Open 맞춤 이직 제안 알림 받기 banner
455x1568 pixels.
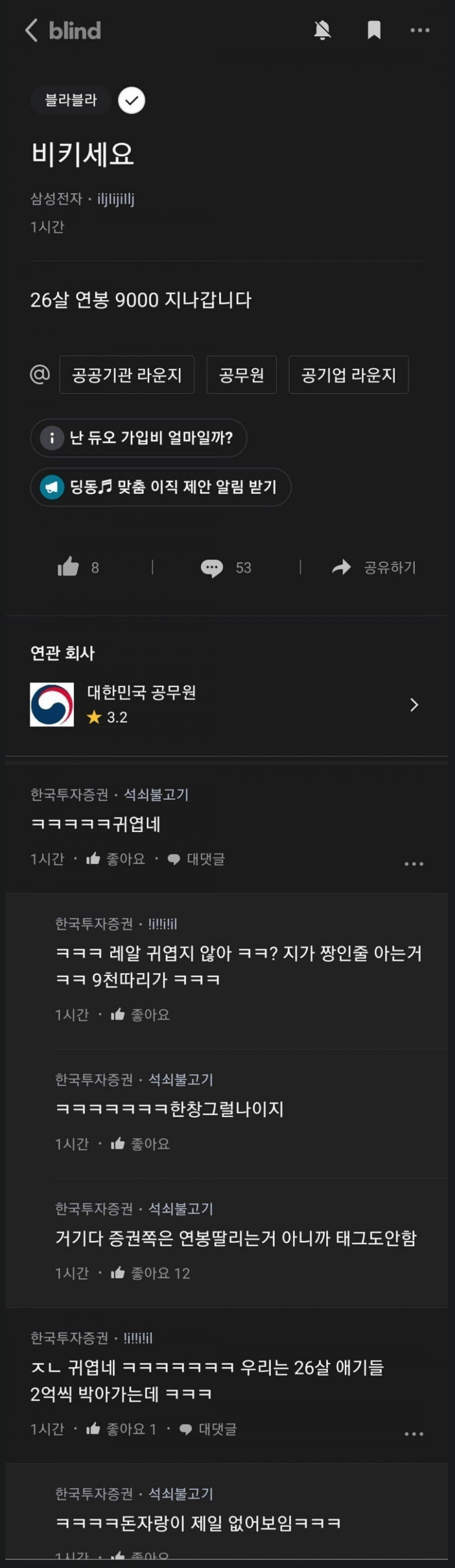(161, 487)
